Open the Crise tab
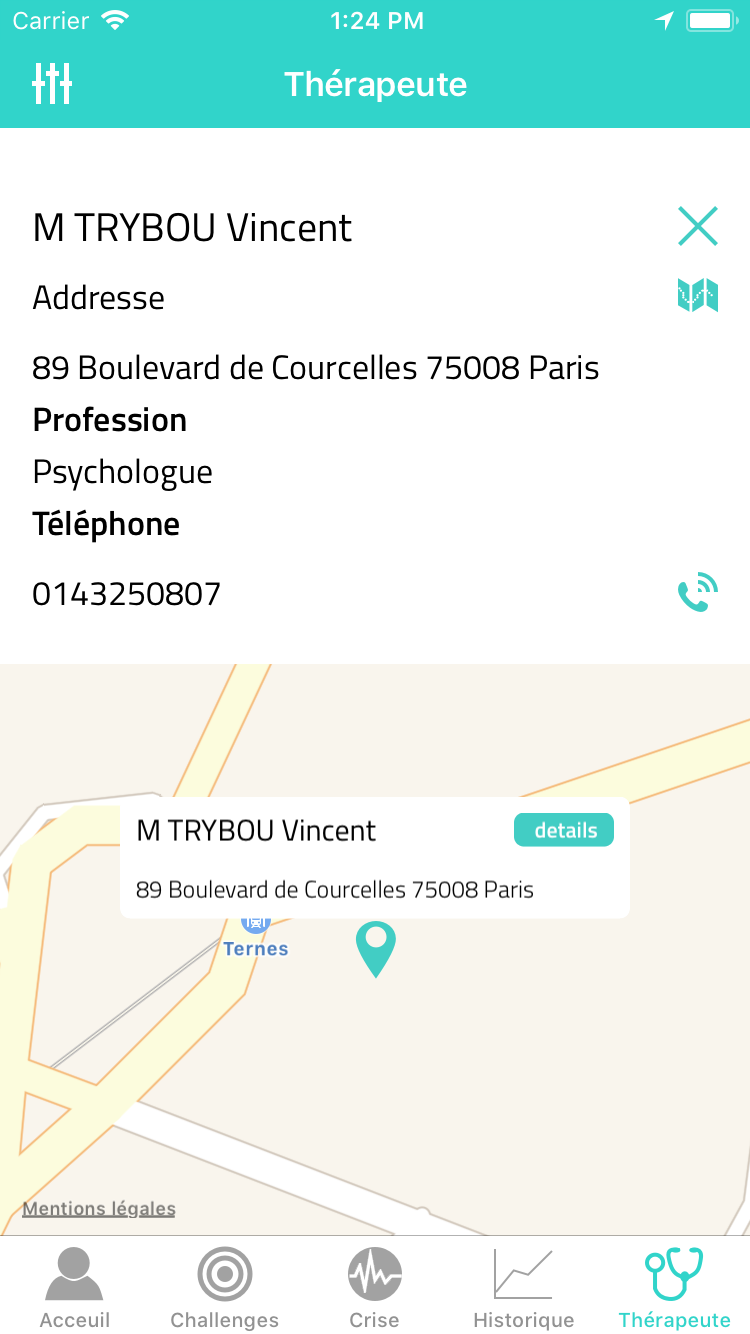Viewport: 750px width, 1334px height. (x=375, y=1288)
